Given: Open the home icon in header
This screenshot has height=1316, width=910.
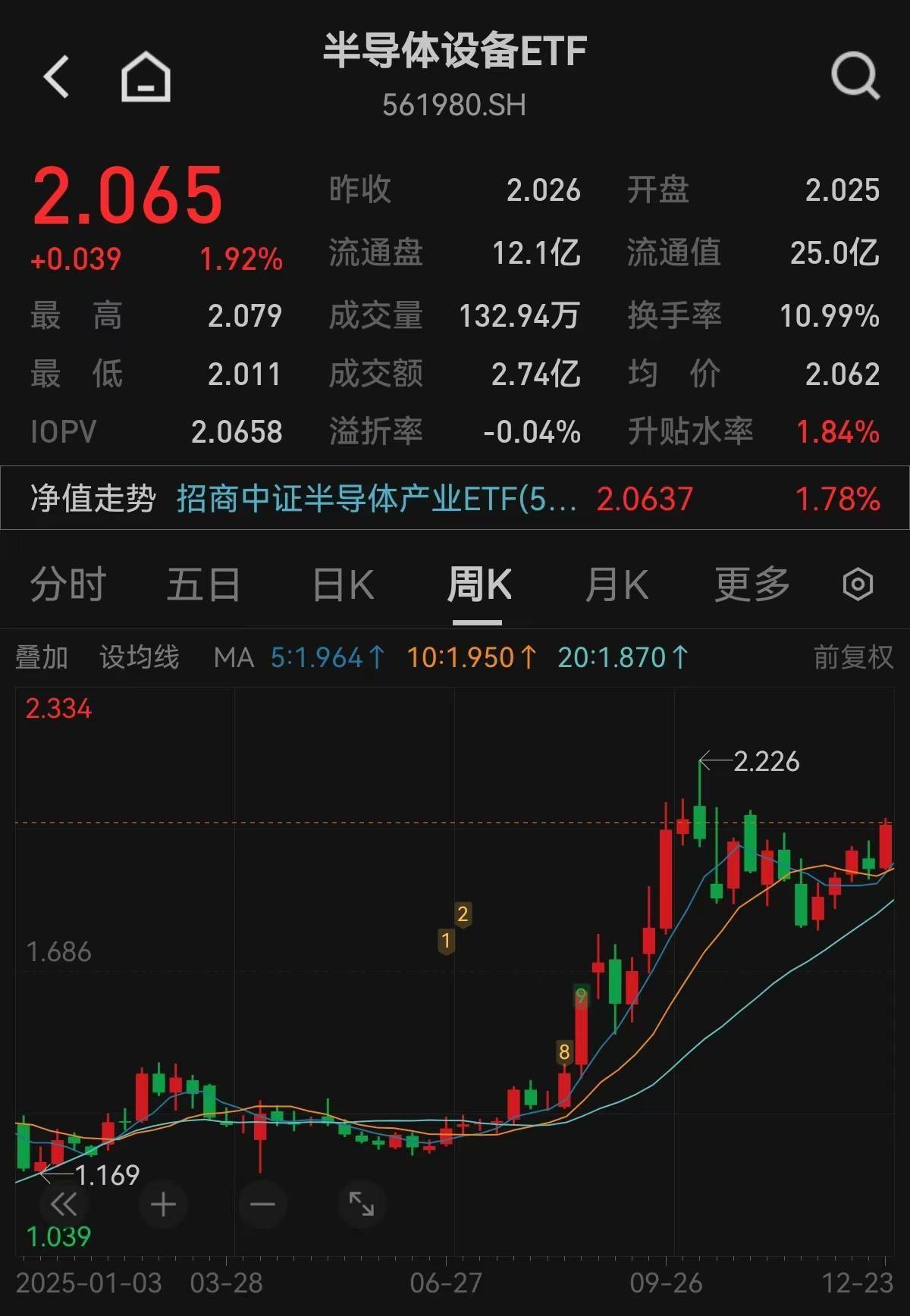Looking at the screenshot, I should [x=146, y=77].
